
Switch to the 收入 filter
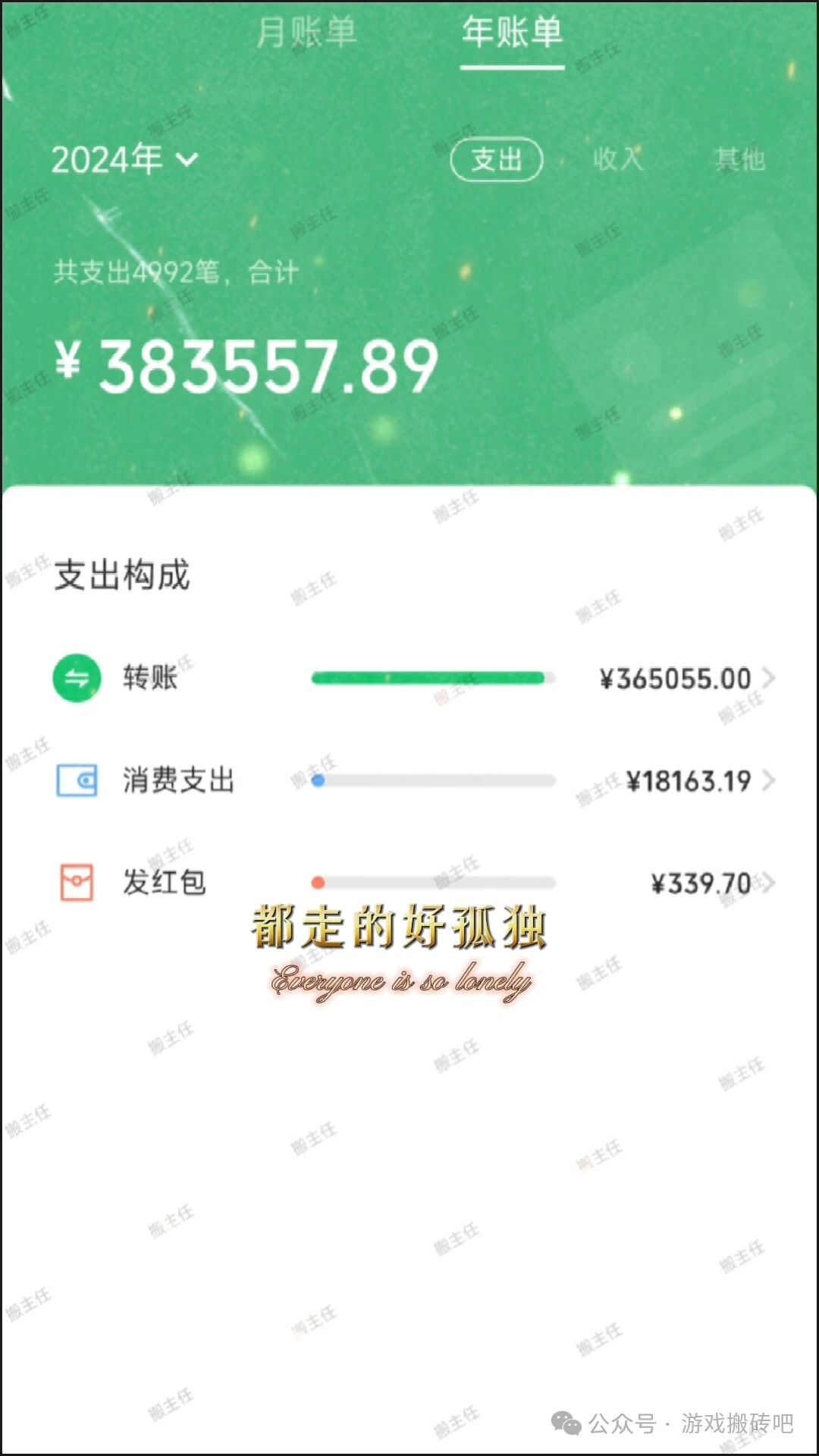coord(618,159)
